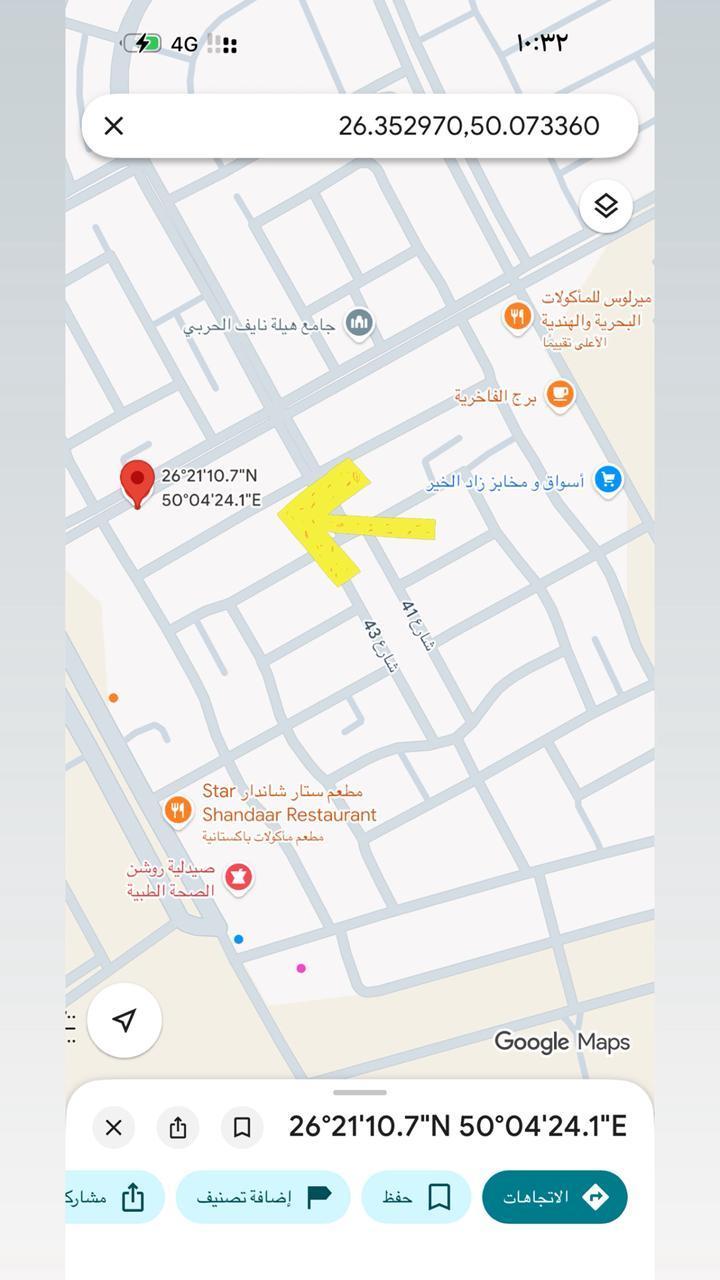Open جامع هيلة نايف الحربي mosque marker
Image resolution: width=720 pixels, height=1280 pixels.
[x=359, y=323]
